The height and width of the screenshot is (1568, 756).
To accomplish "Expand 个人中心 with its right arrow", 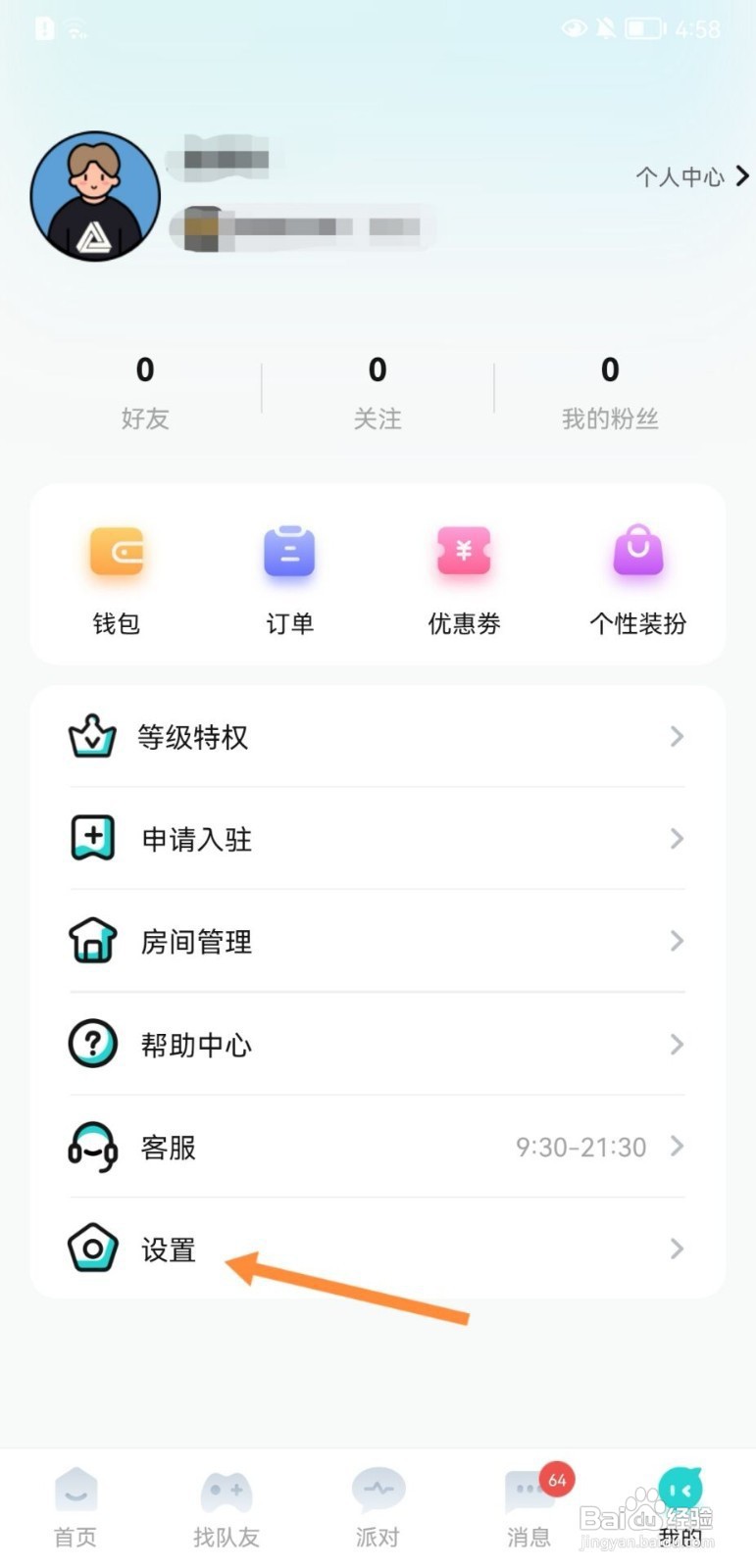I will click(743, 176).
